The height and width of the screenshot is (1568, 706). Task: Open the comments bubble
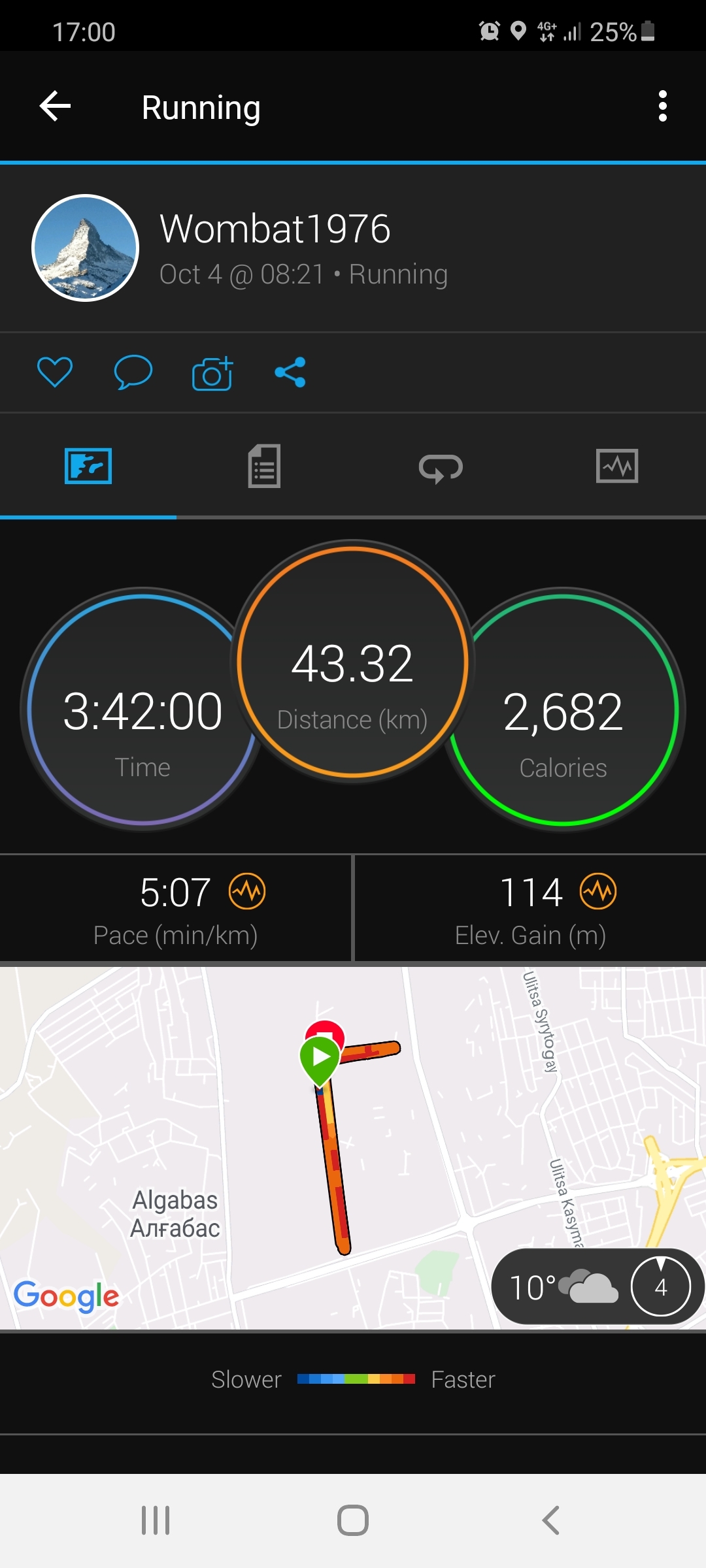(133, 372)
